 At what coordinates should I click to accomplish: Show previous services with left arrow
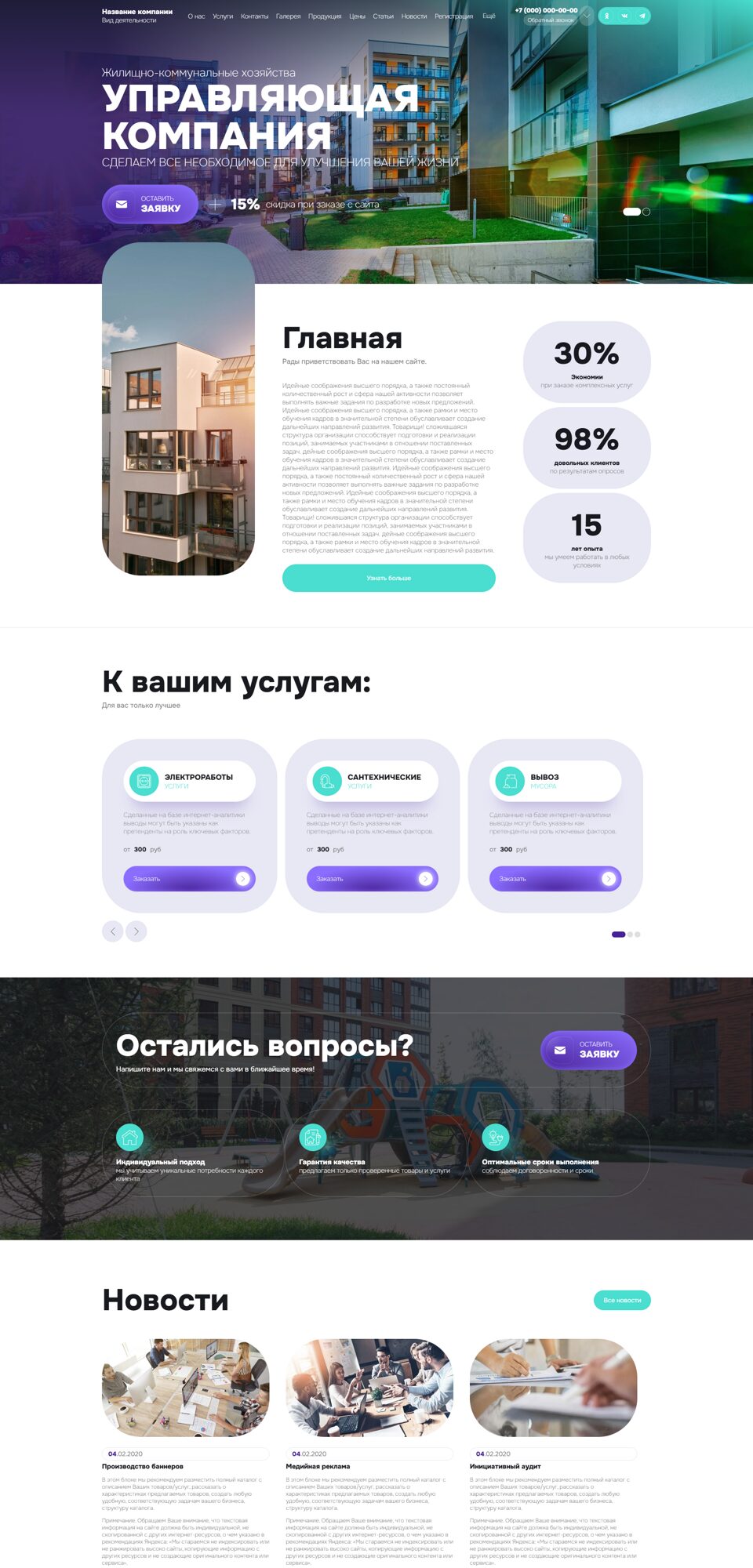pos(112,931)
